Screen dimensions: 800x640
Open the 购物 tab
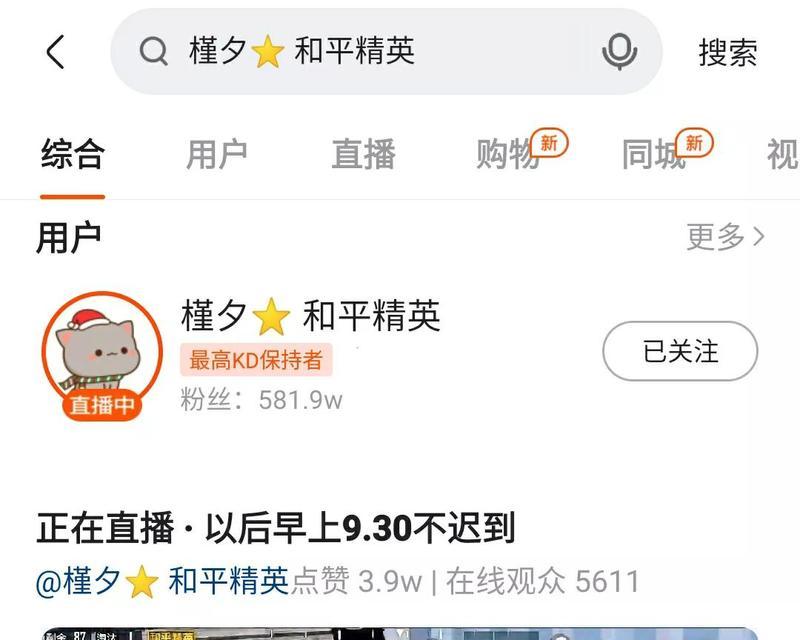(508, 155)
